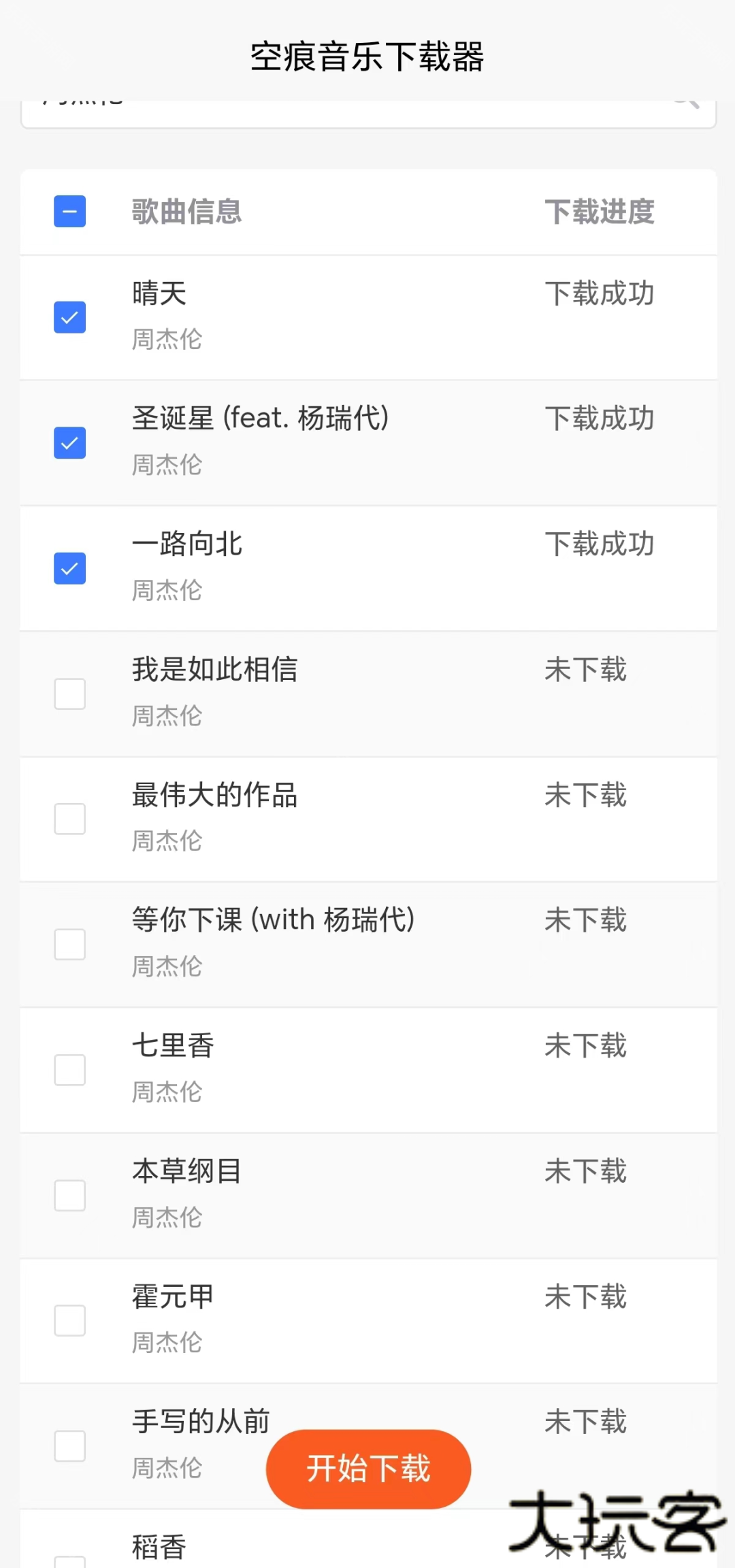Select the 我是如此相信 checkbox
This screenshot has width=735, height=1568.
pos(69,693)
